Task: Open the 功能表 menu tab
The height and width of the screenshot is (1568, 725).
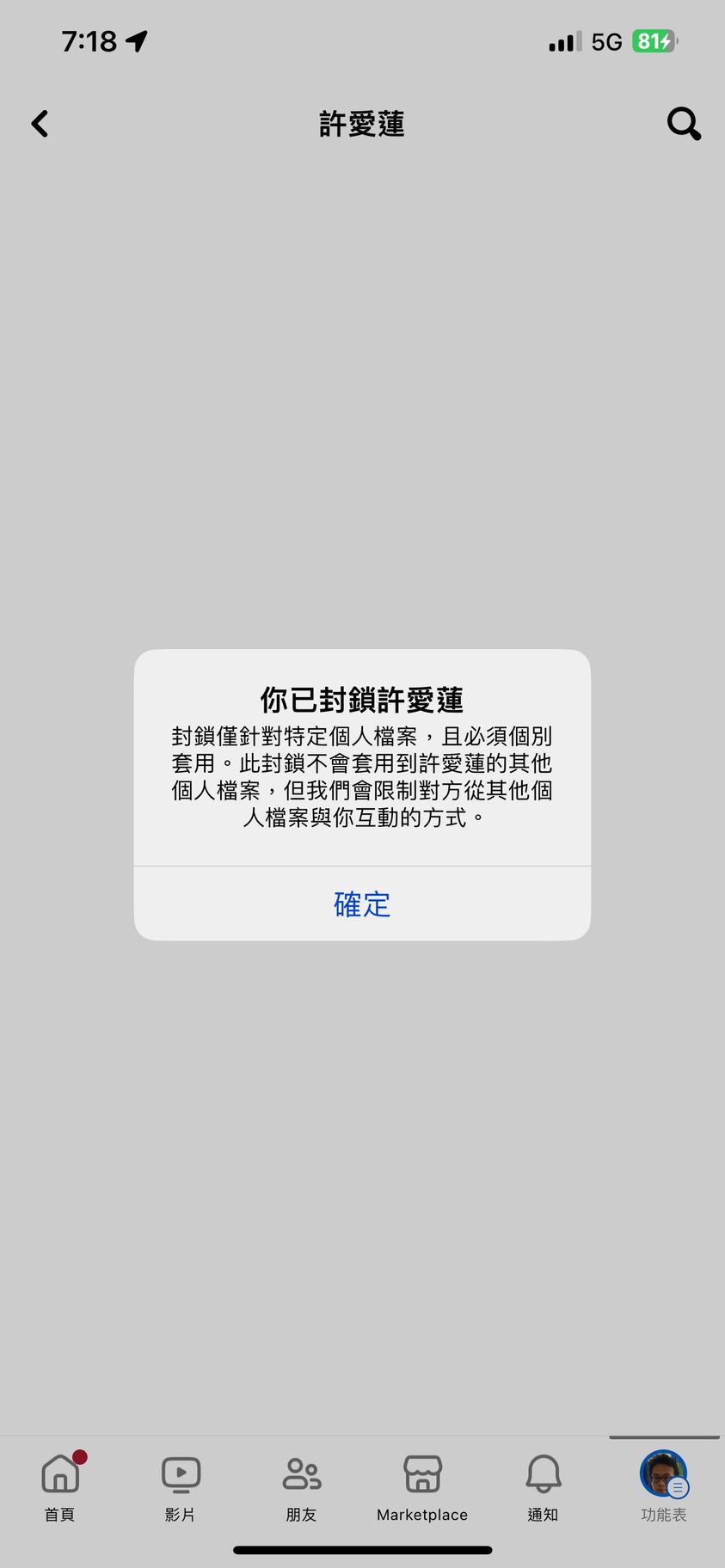Action: point(663,1487)
